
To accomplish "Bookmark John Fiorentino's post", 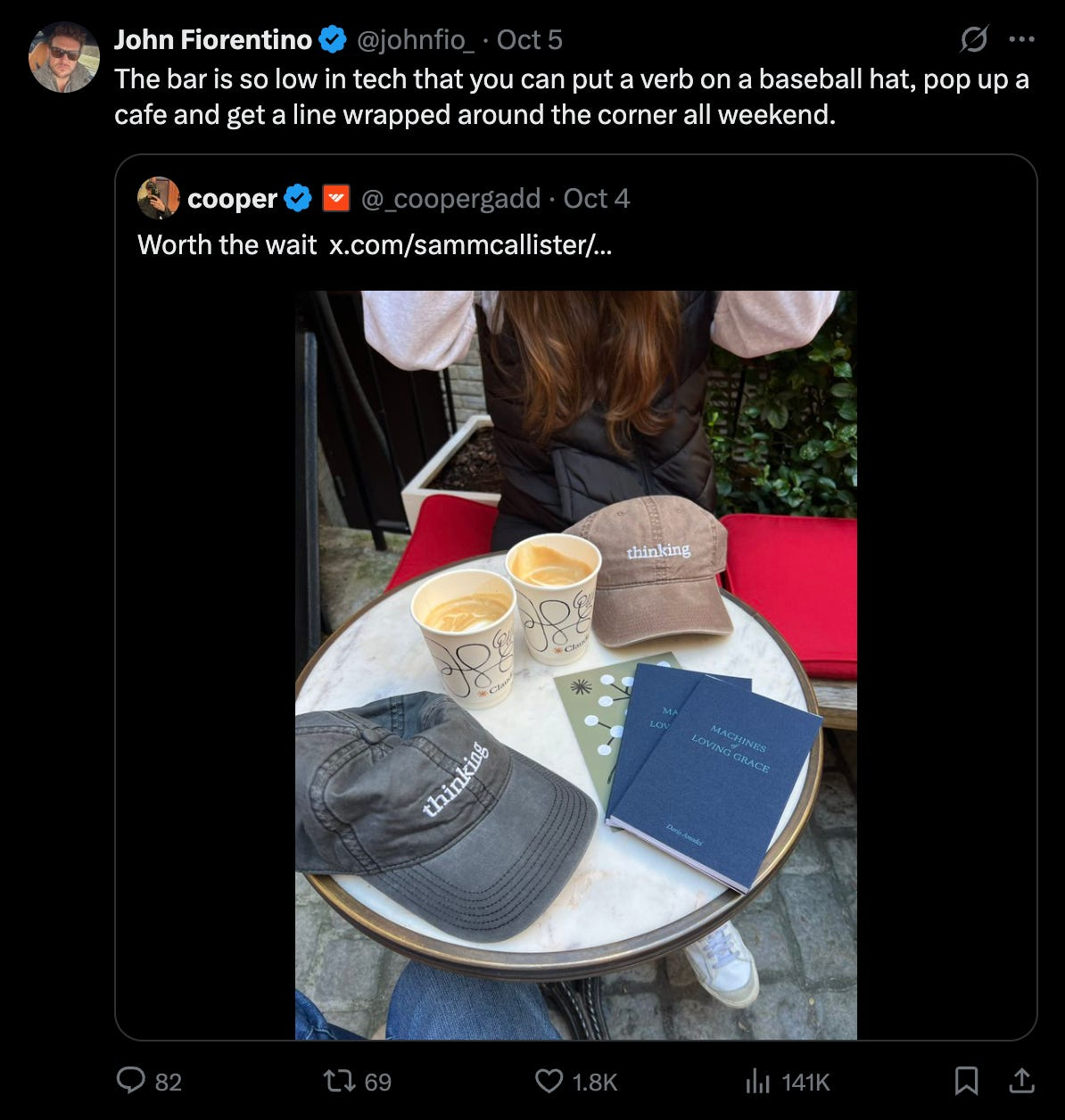I will pyautogui.click(x=966, y=1082).
